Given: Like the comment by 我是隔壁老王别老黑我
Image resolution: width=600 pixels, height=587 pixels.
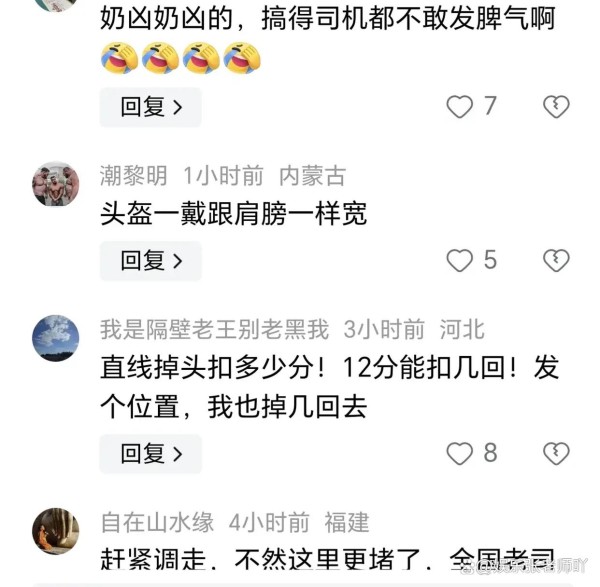Looking at the screenshot, I should (459, 453).
